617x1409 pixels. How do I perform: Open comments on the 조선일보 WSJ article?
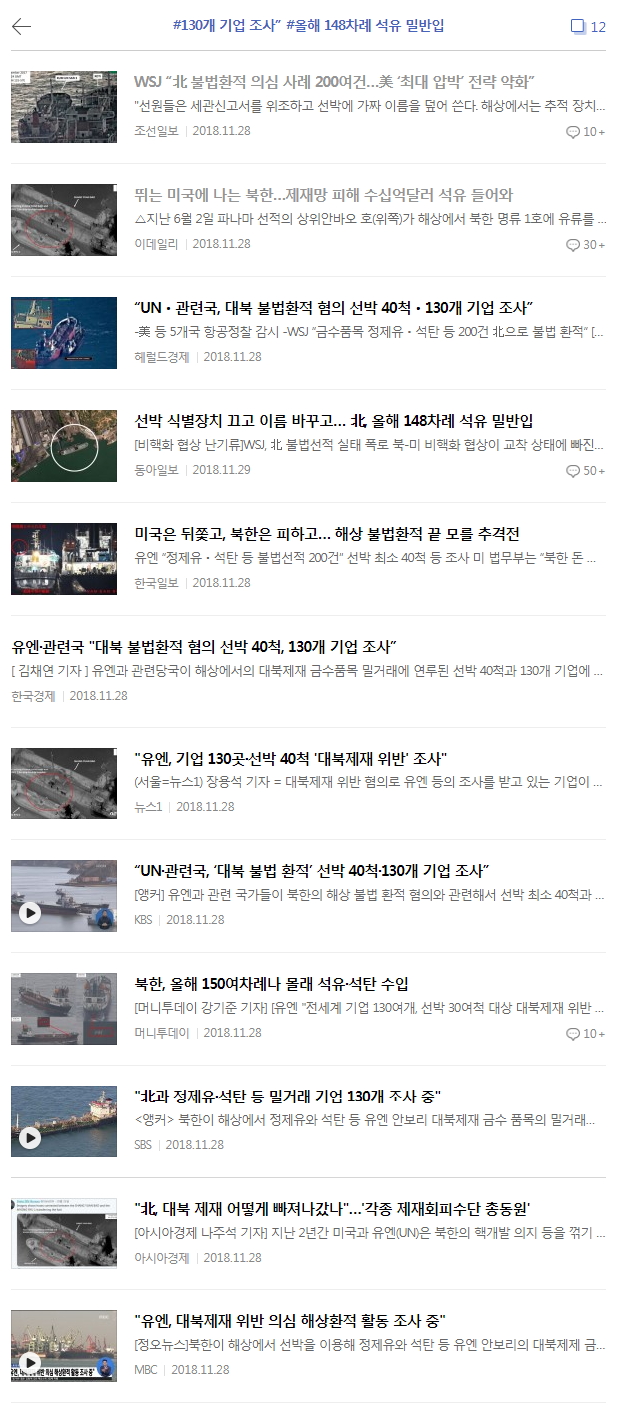(586, 132)
